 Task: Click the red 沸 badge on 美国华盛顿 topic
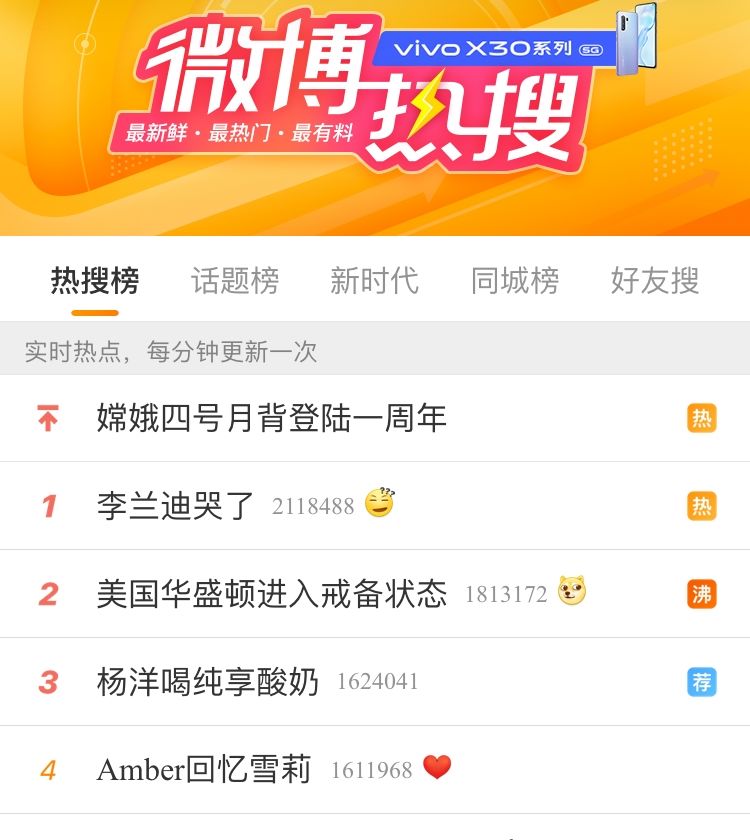[x=702, y=594]
